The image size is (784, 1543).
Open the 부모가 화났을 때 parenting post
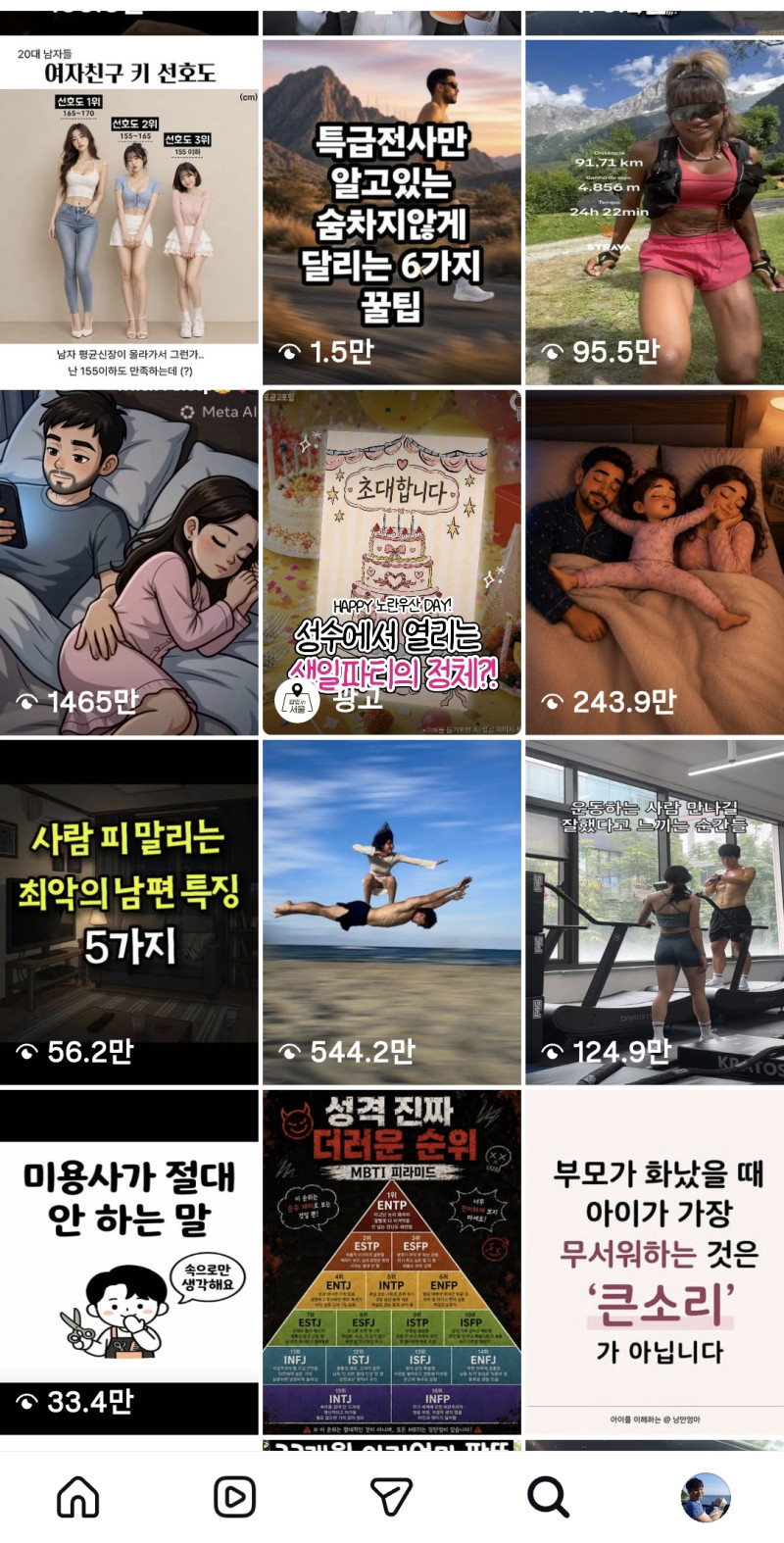pos(655,1263)
